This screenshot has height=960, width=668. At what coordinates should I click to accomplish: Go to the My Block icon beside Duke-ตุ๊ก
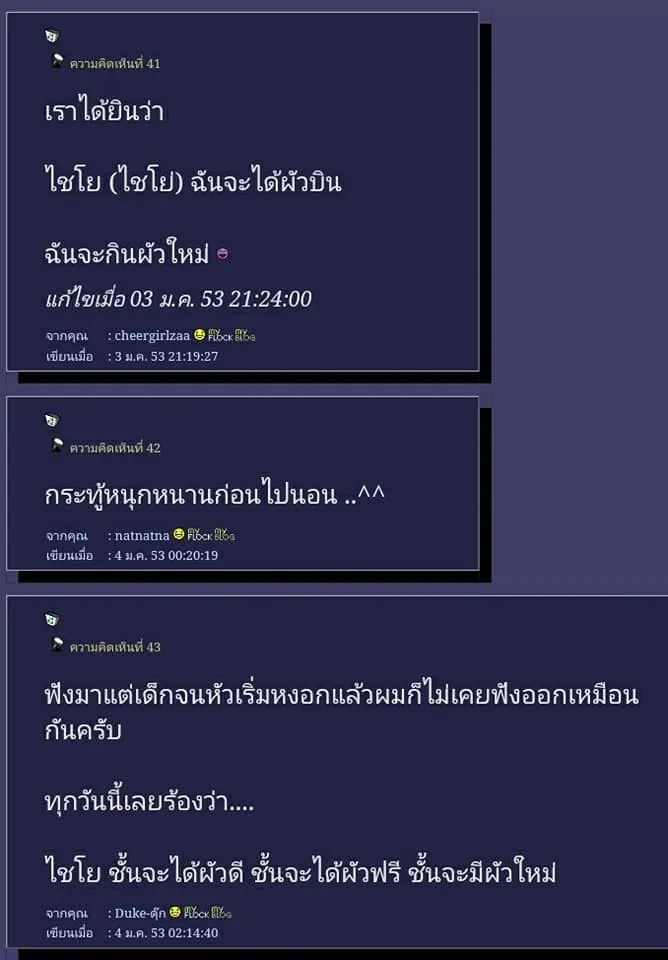pyautogui.click(x=195, y=912)
